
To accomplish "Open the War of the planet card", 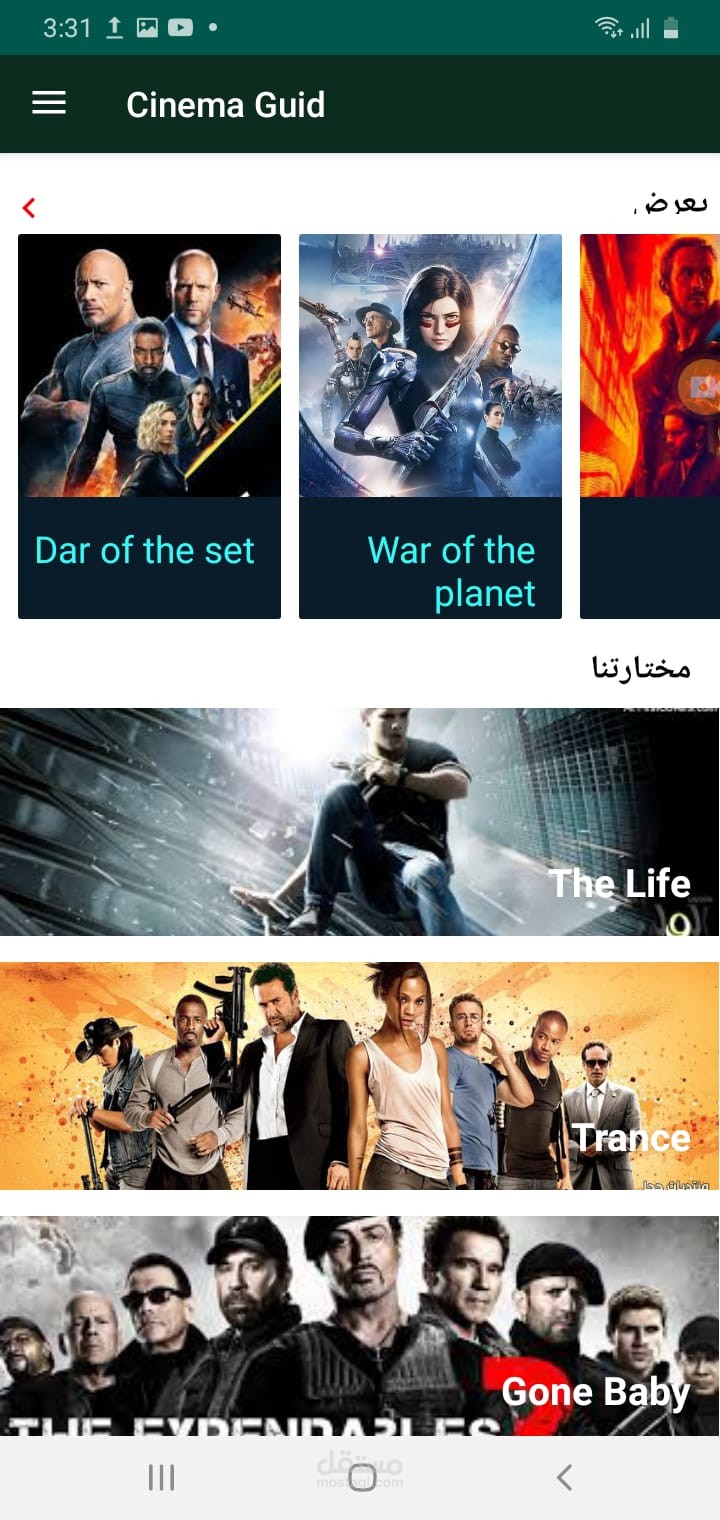I will click(x=430, y=426).
